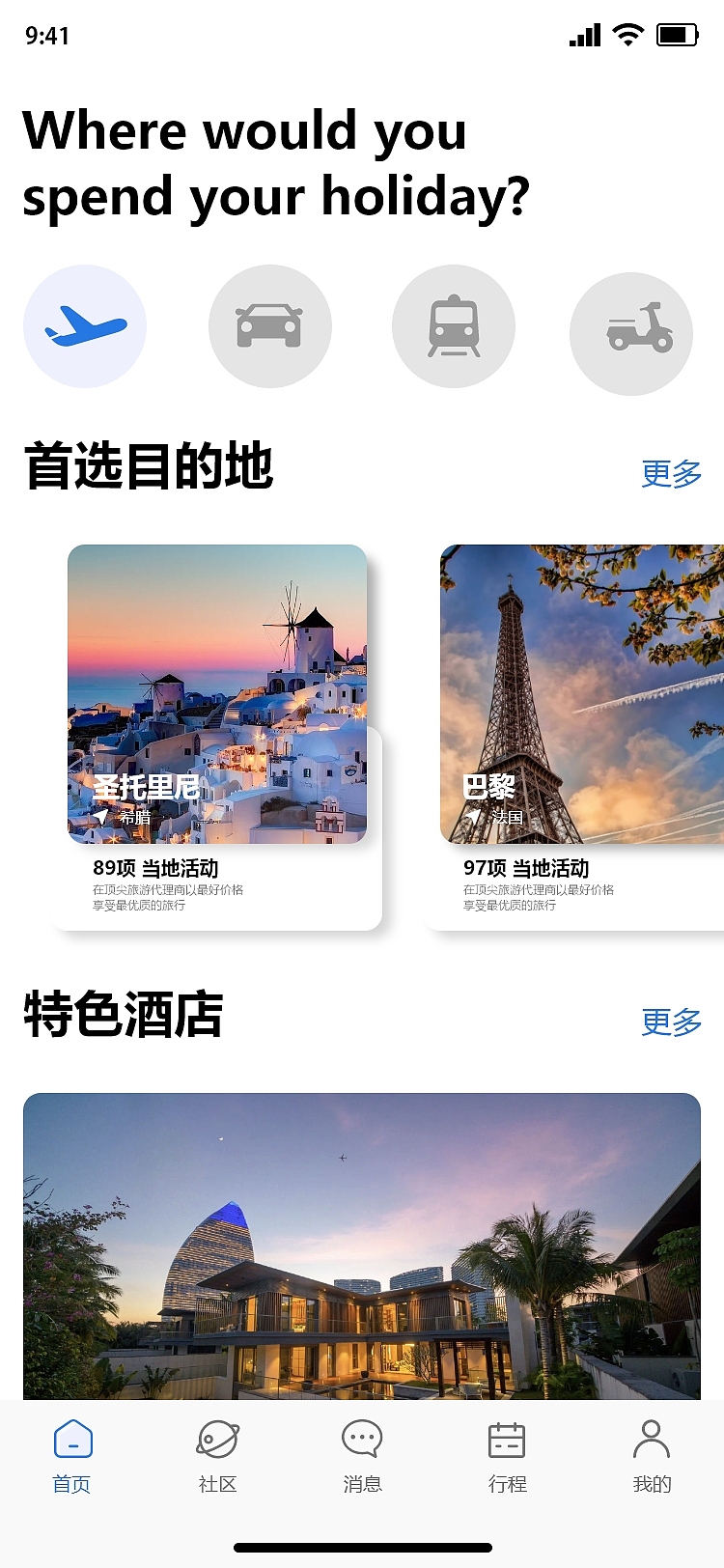Select the airplane travel mode icon
Image resolution: width=724 pixels, height=1568 pixels.
tap(85, 326)
